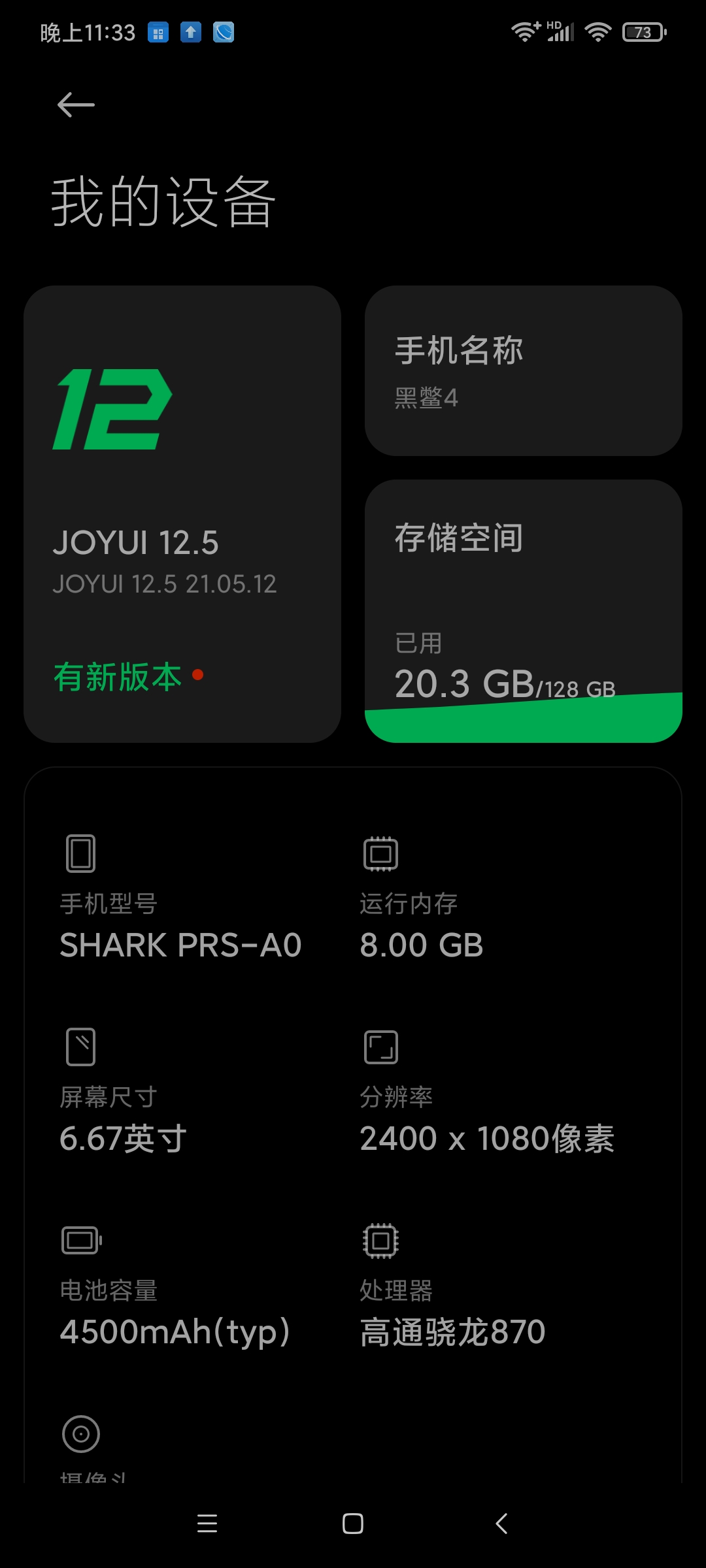Open the 手机名称 card
Image resolution: width=706 pixels, height=1568 pixels.
(x=524, y=370)
